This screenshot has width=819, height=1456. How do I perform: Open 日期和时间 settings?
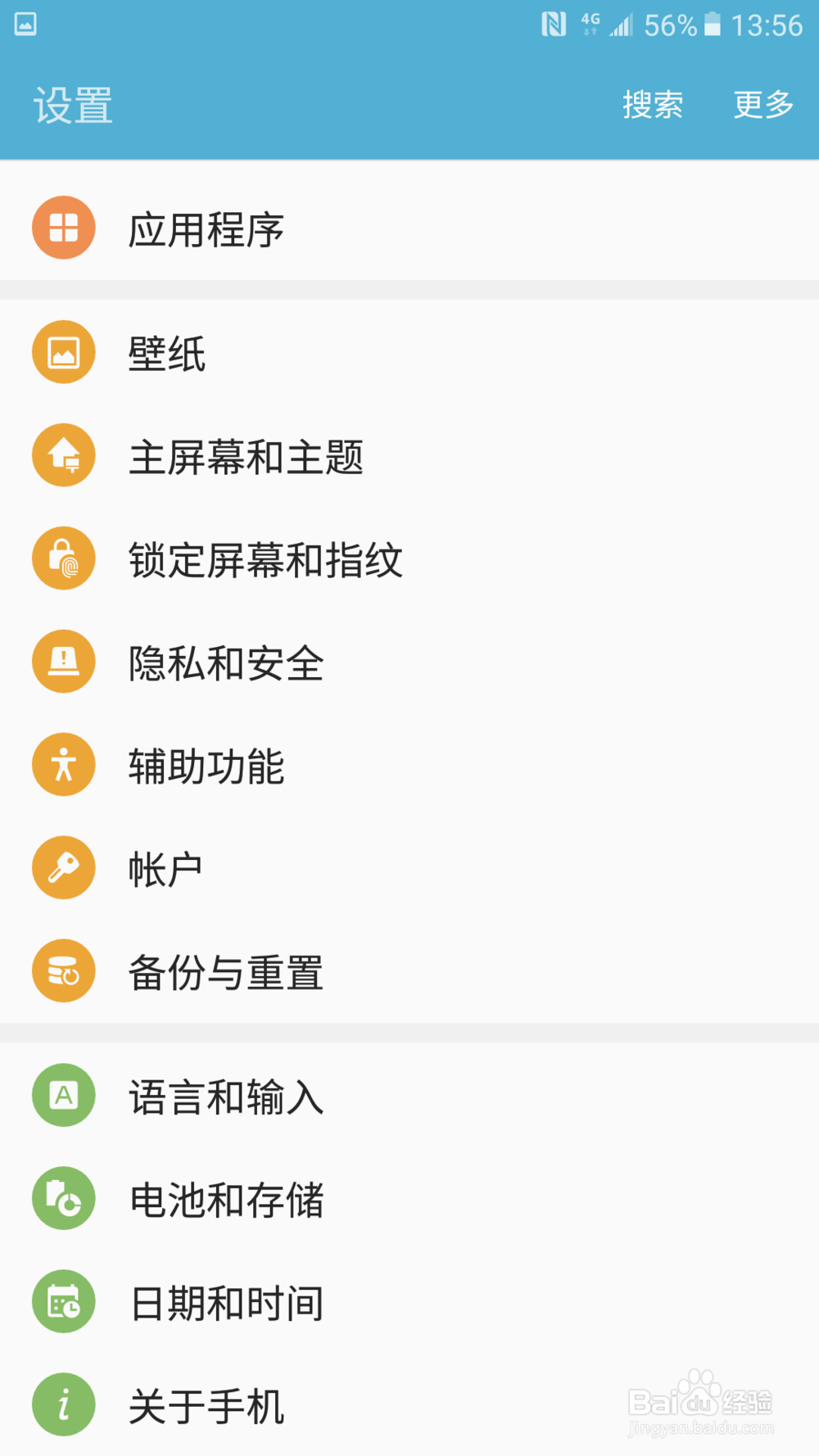409,1302
